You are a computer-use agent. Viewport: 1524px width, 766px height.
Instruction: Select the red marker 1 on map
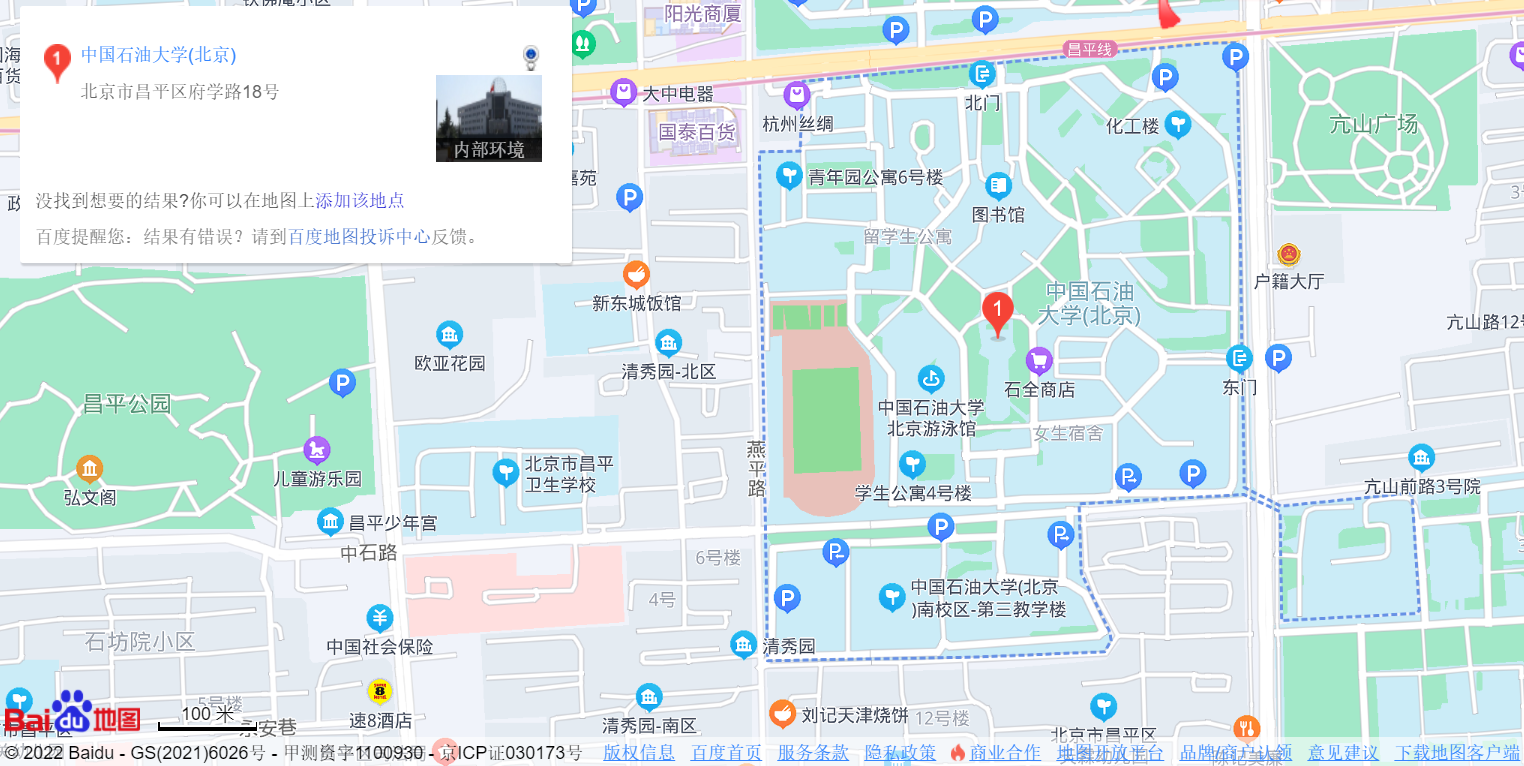pyautogui.click(x=997, y=313)
